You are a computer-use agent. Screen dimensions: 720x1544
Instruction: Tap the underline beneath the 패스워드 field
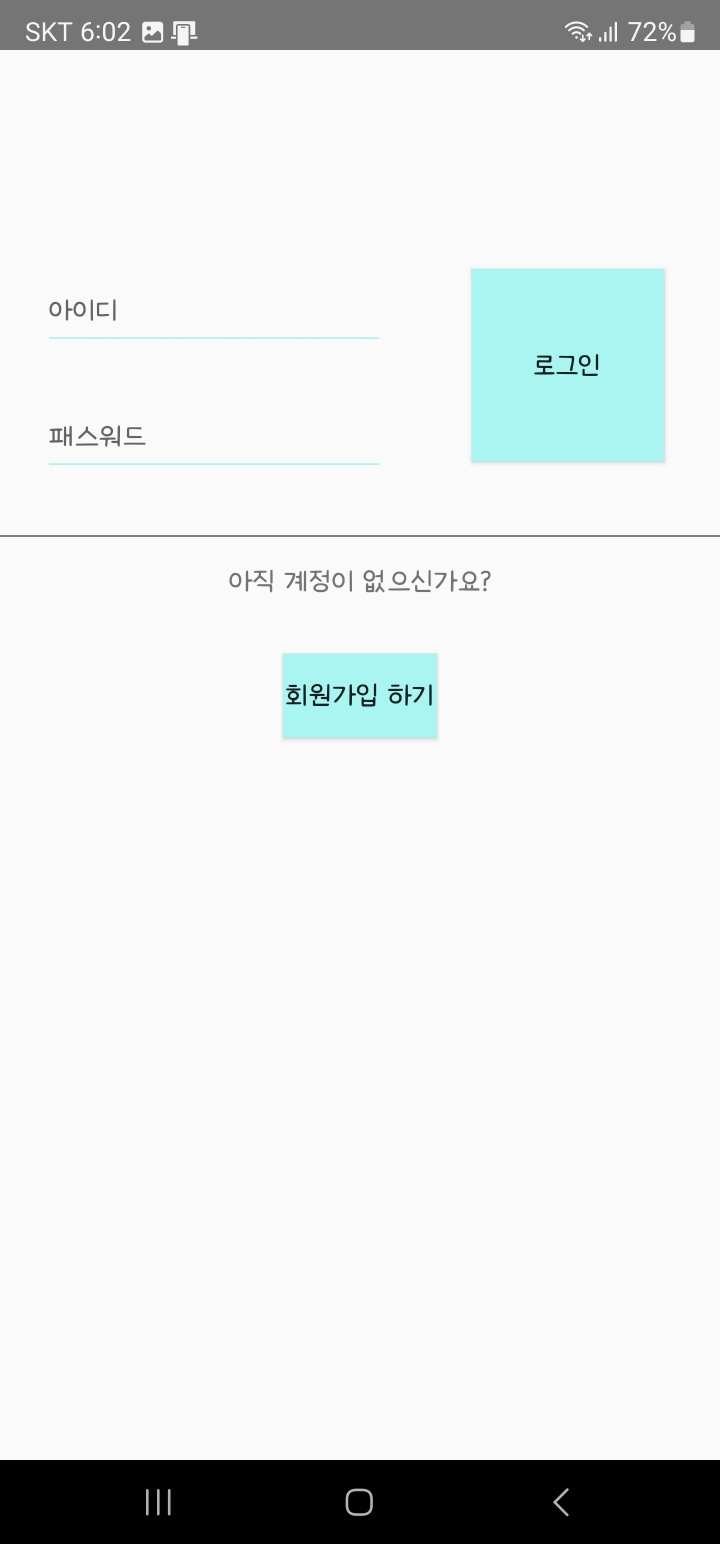[214, 465]
